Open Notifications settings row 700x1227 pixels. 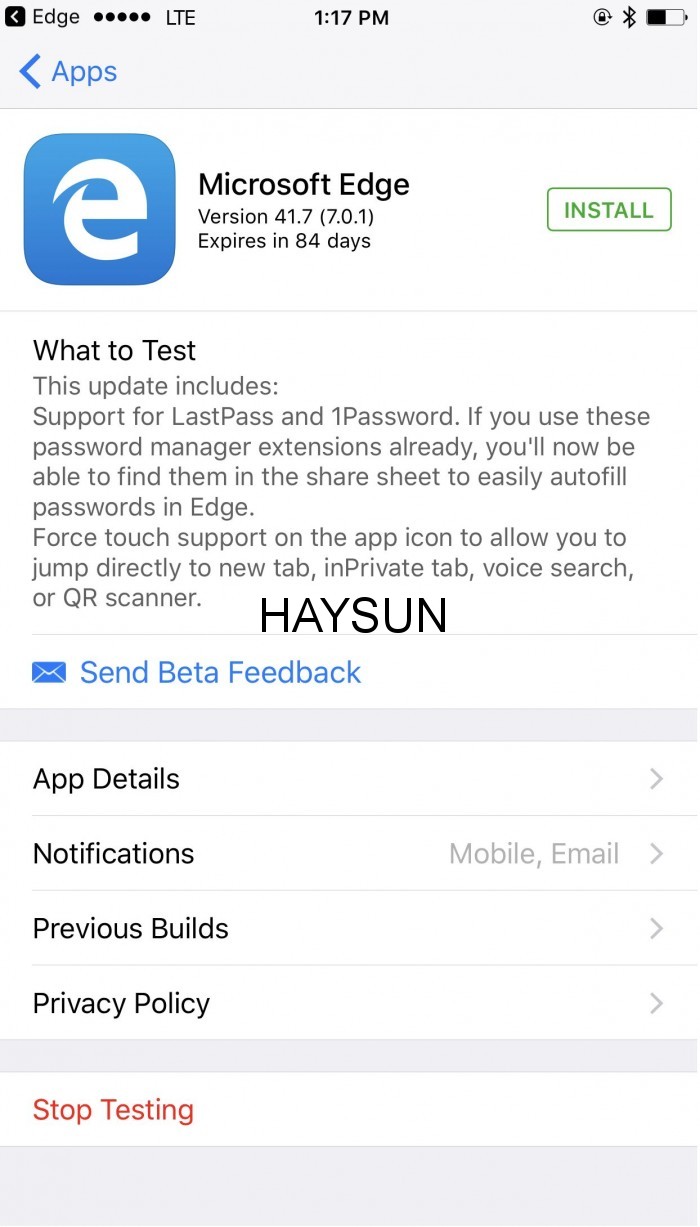(348, 853)
